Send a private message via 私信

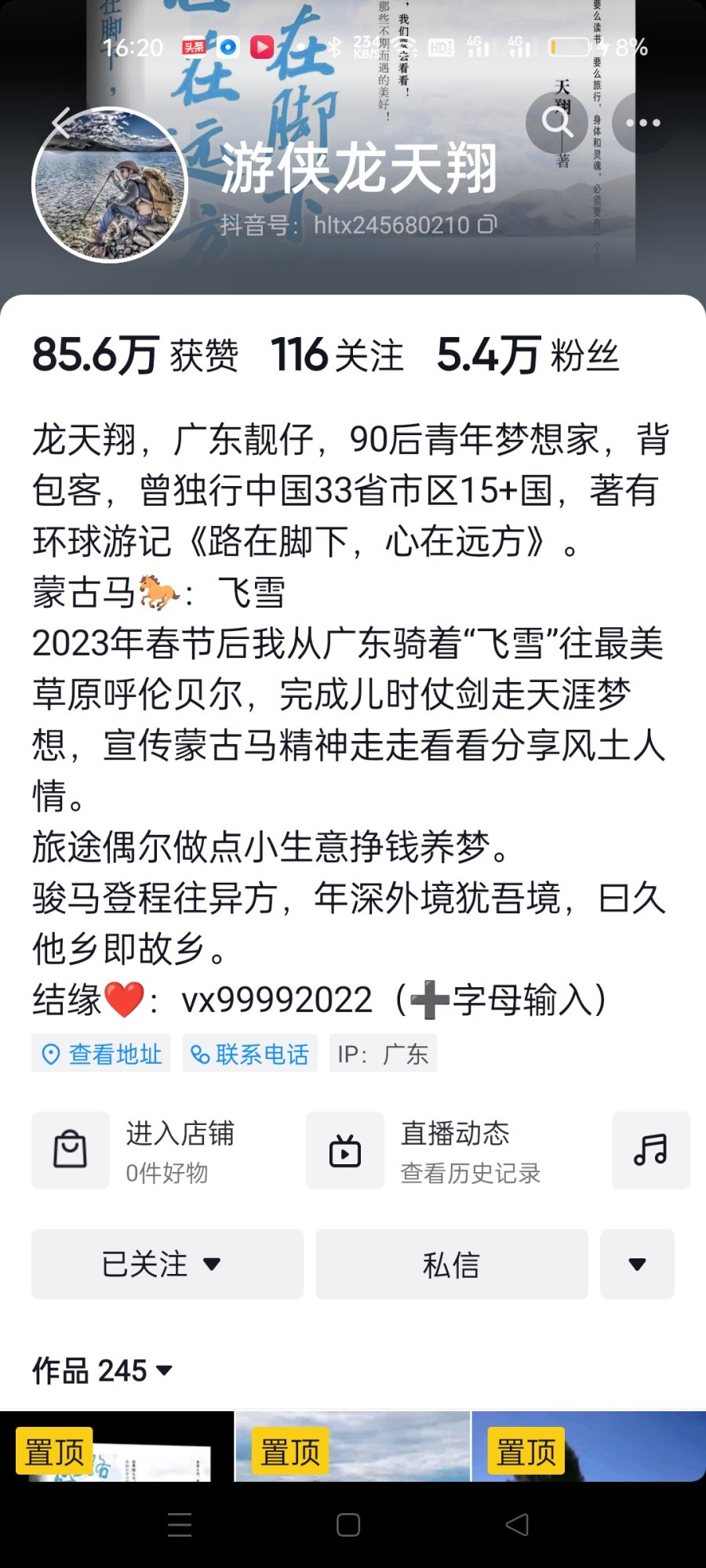point(451,1264)
